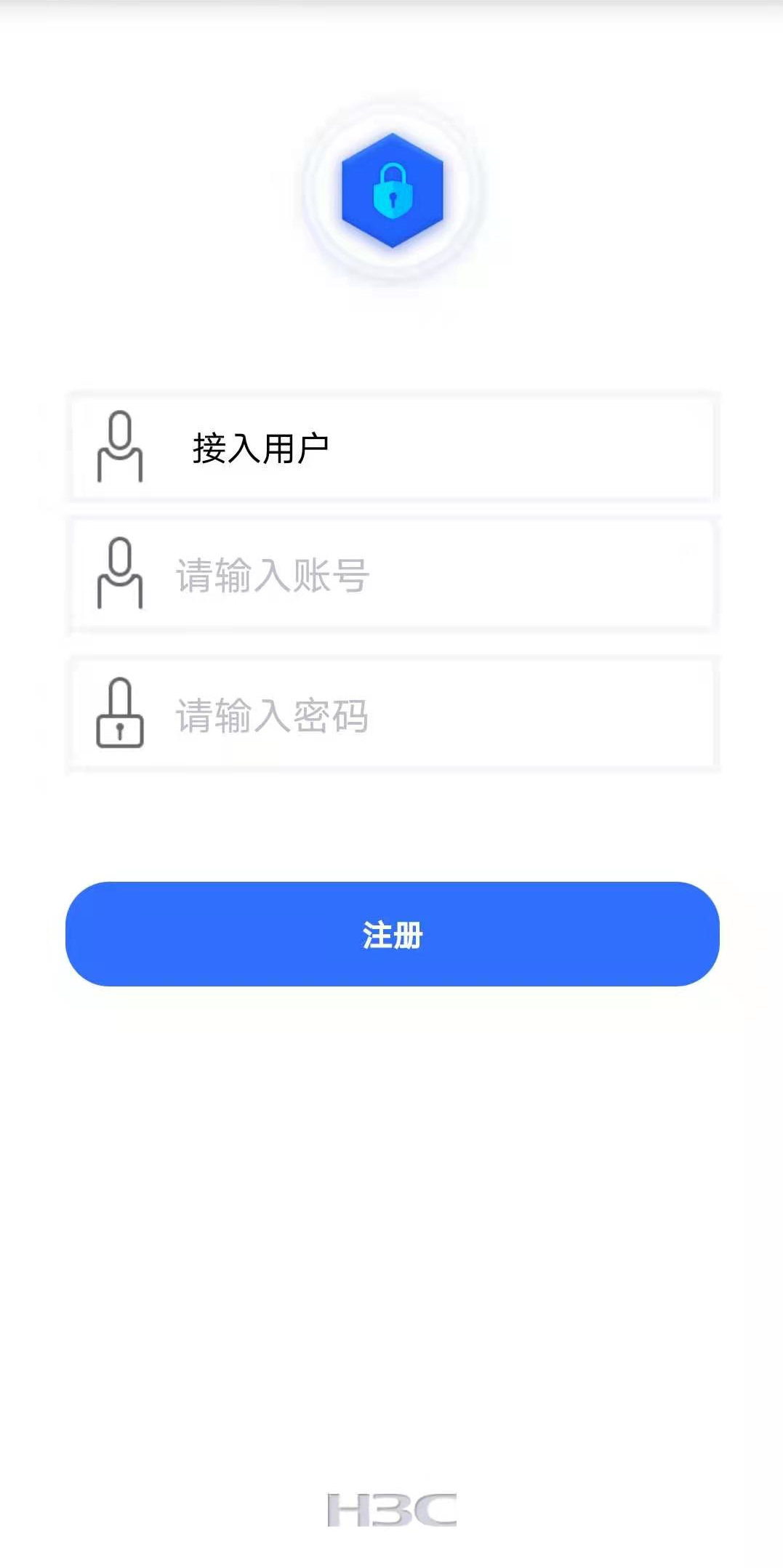Click the person icon beside 请输入账号 placeholder
Viewport: 783px width, 1568px height.
[121, 576]
